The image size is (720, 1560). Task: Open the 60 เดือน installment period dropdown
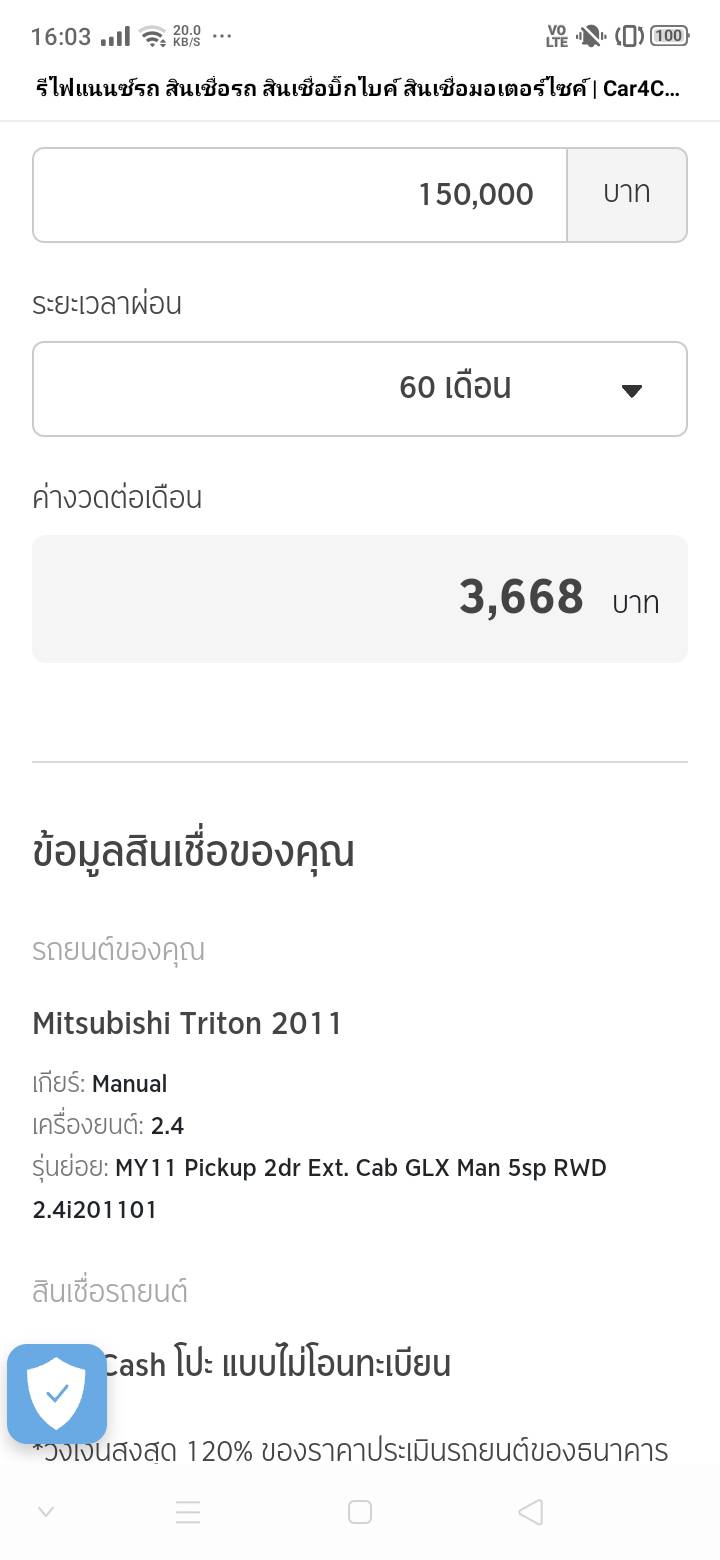[360, 389]
